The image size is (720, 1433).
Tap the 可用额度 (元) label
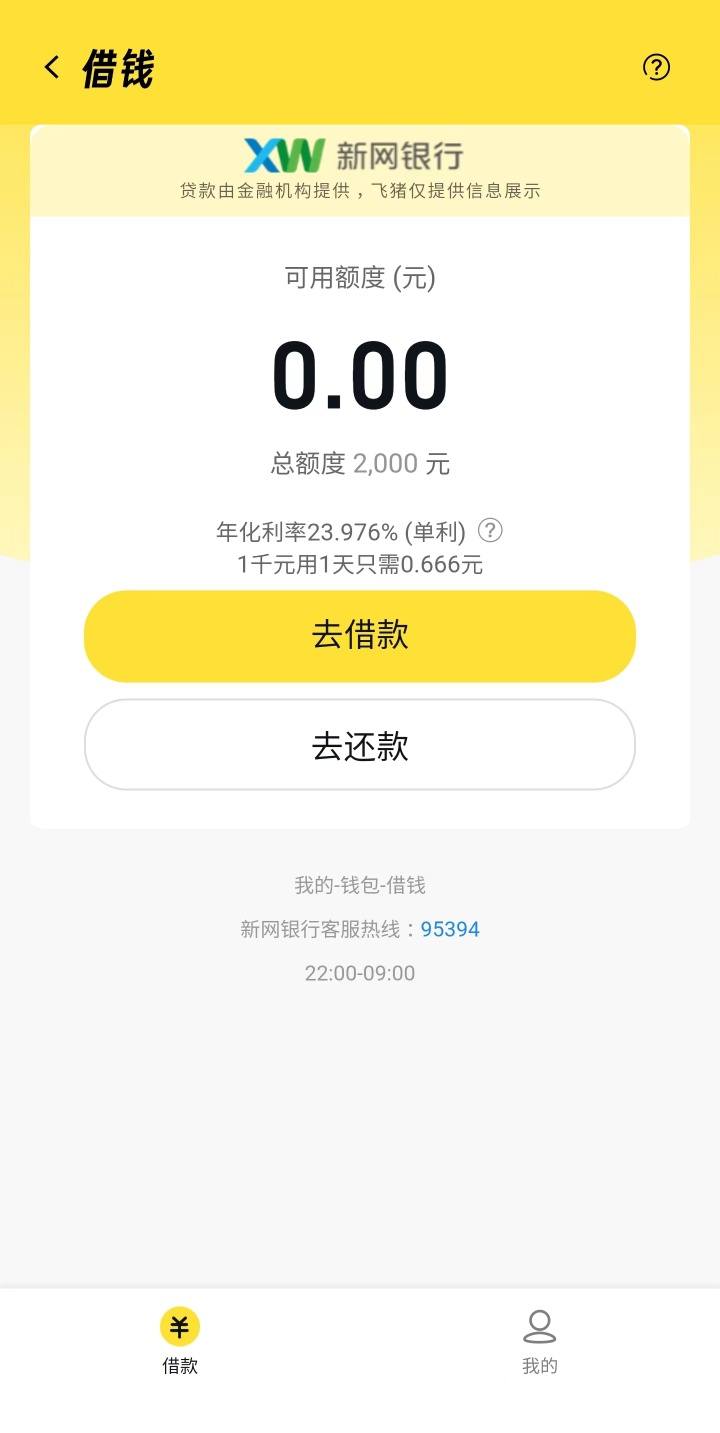(x=360, y=280)
